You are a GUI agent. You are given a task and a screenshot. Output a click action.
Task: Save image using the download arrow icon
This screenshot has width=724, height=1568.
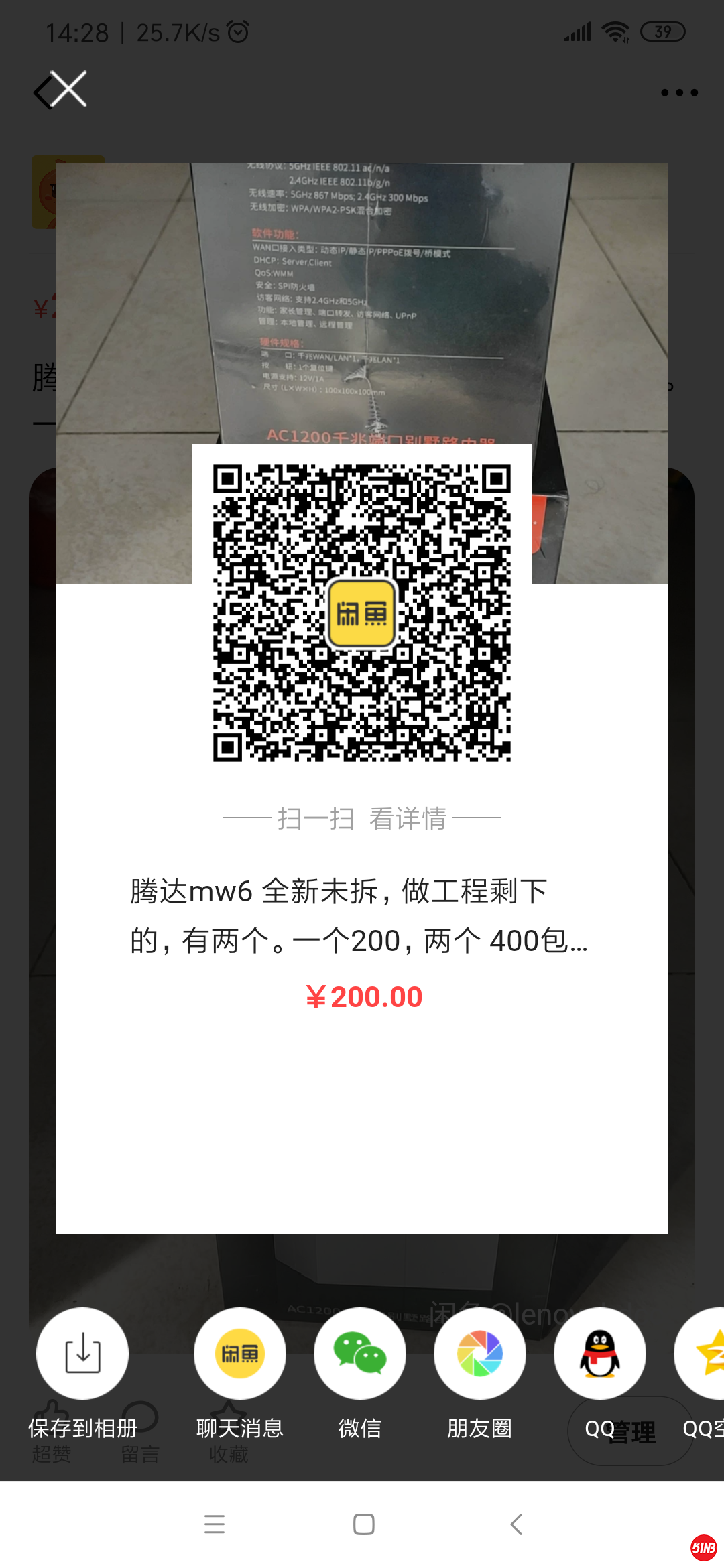click(x=82, y=1353)
